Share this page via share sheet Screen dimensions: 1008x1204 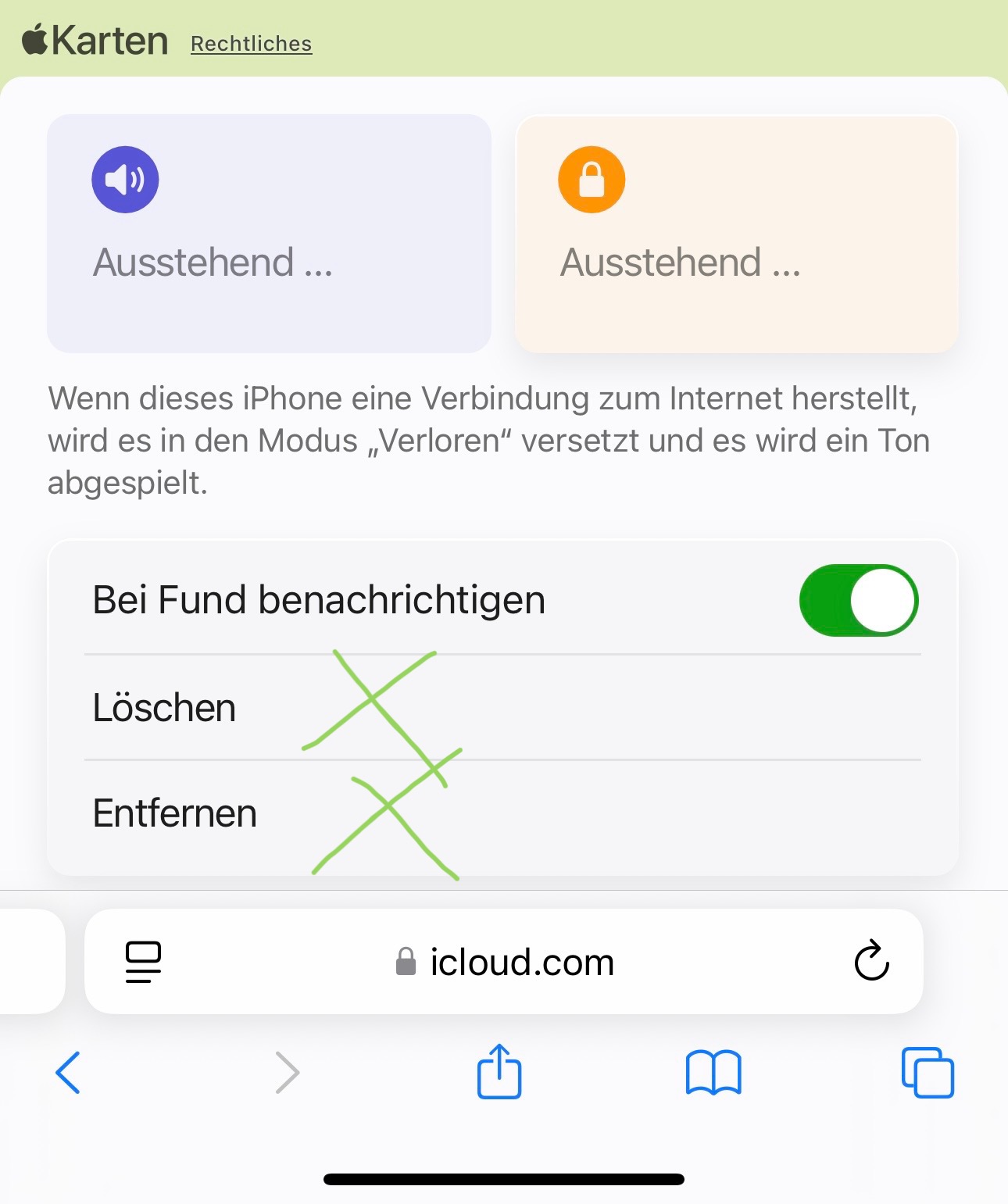[499, 1072]
